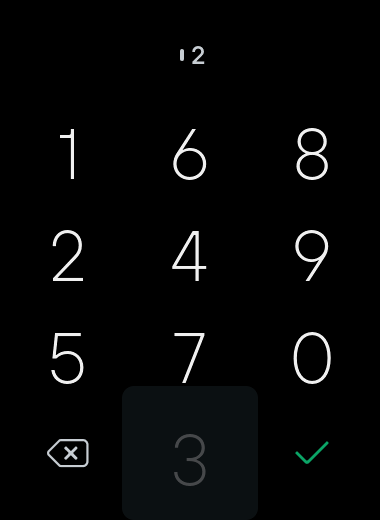
Task: Enter digit 0 on the keypad
Action: pos(312,358)
